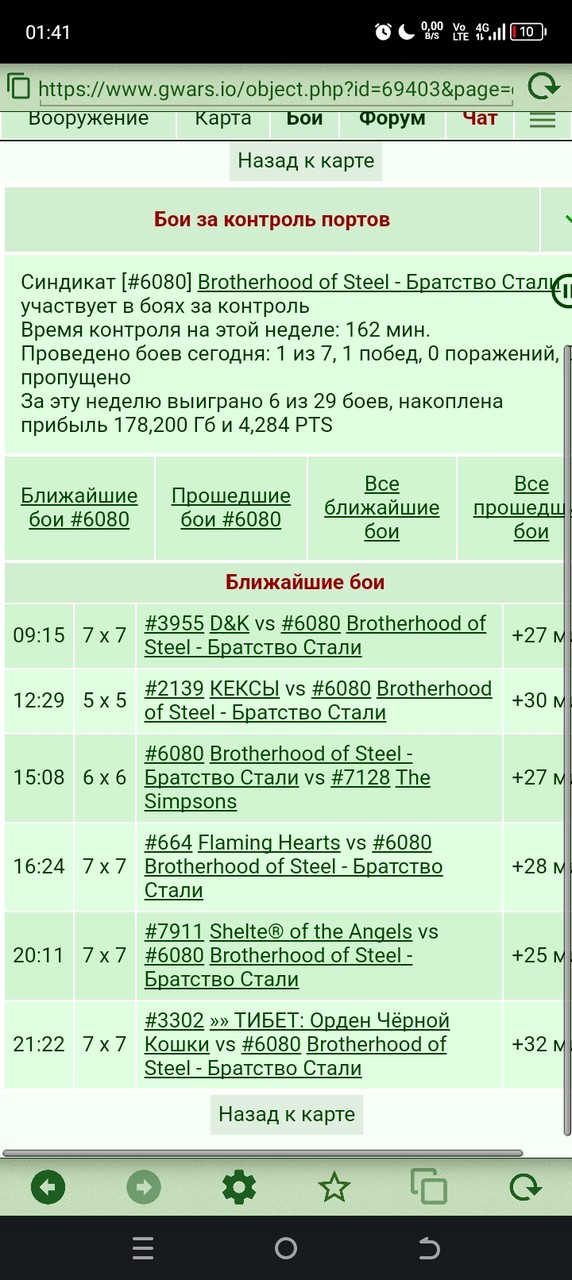
Task: Open Все ближайшие бои link
Action: pos(382,508)
